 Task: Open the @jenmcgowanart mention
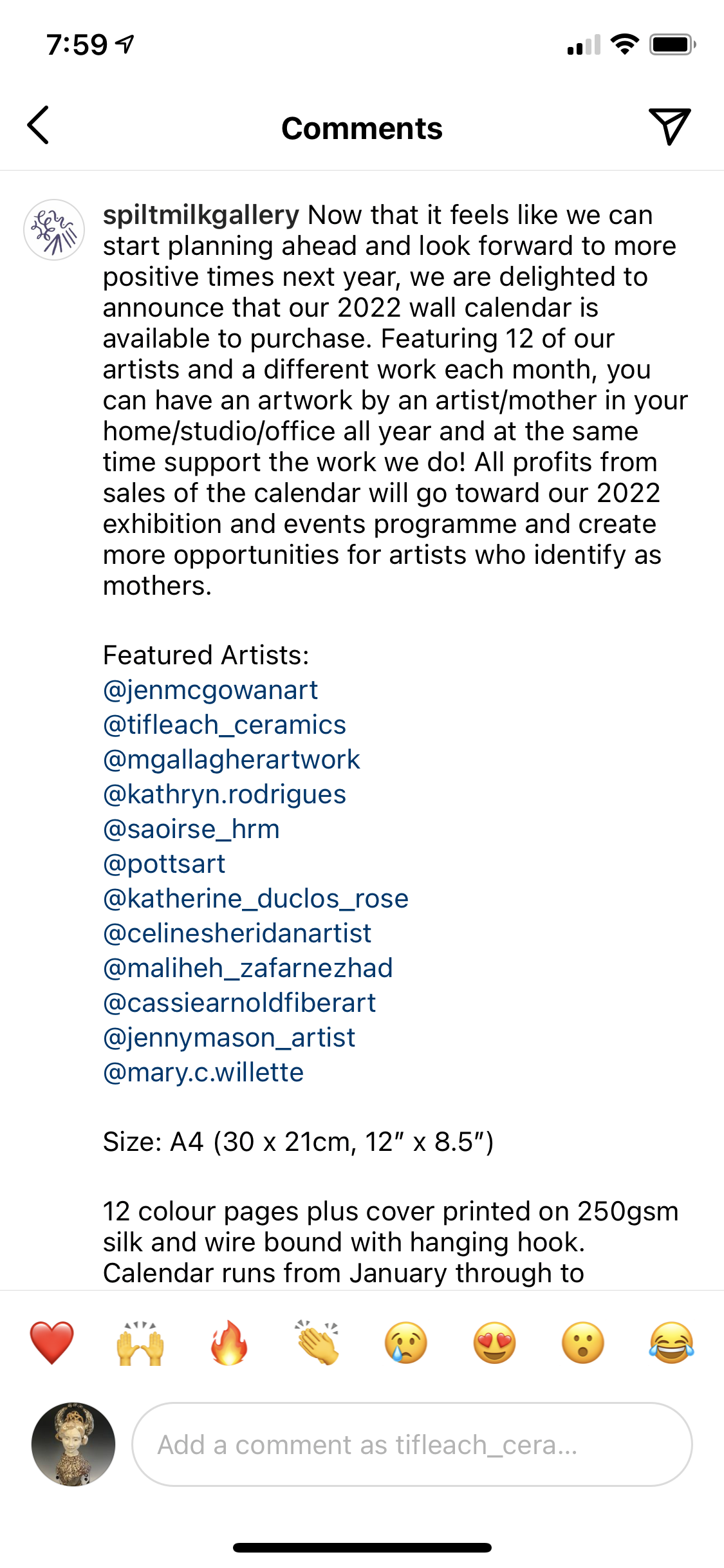[210, 690]
